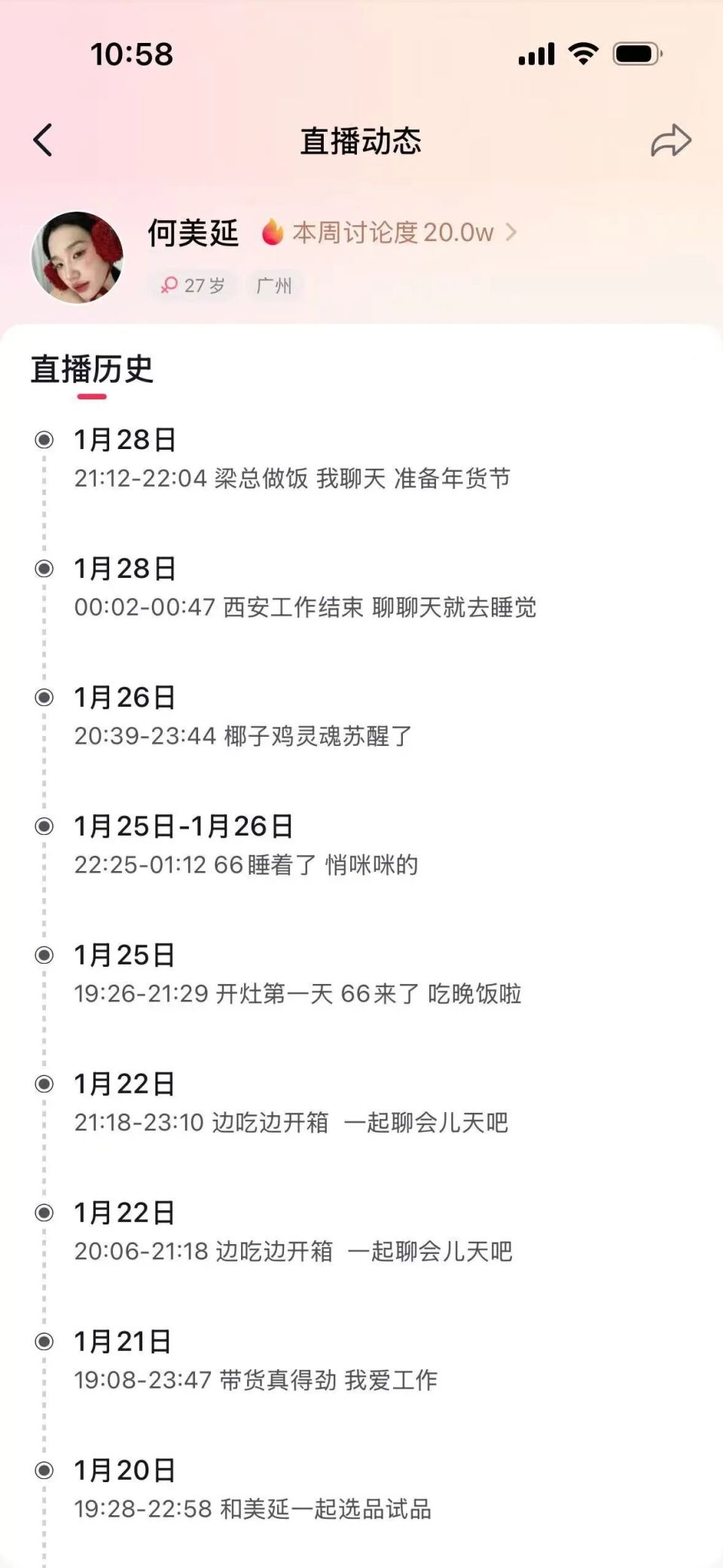Expand 本周讨论度20.0w with its chevron
This screenshot has height=1568, width=723.
[515, 233]
